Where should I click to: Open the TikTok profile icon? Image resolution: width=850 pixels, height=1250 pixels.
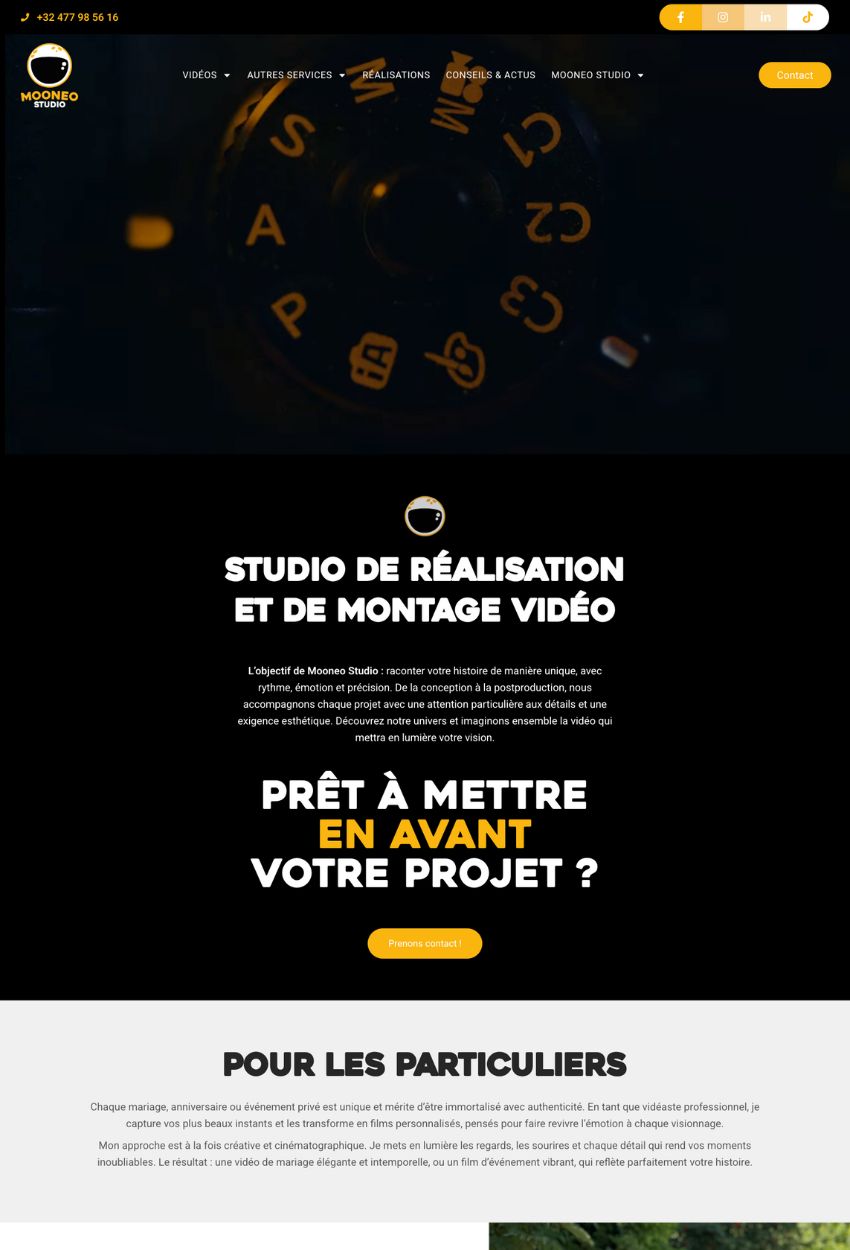tap(807, 17)
